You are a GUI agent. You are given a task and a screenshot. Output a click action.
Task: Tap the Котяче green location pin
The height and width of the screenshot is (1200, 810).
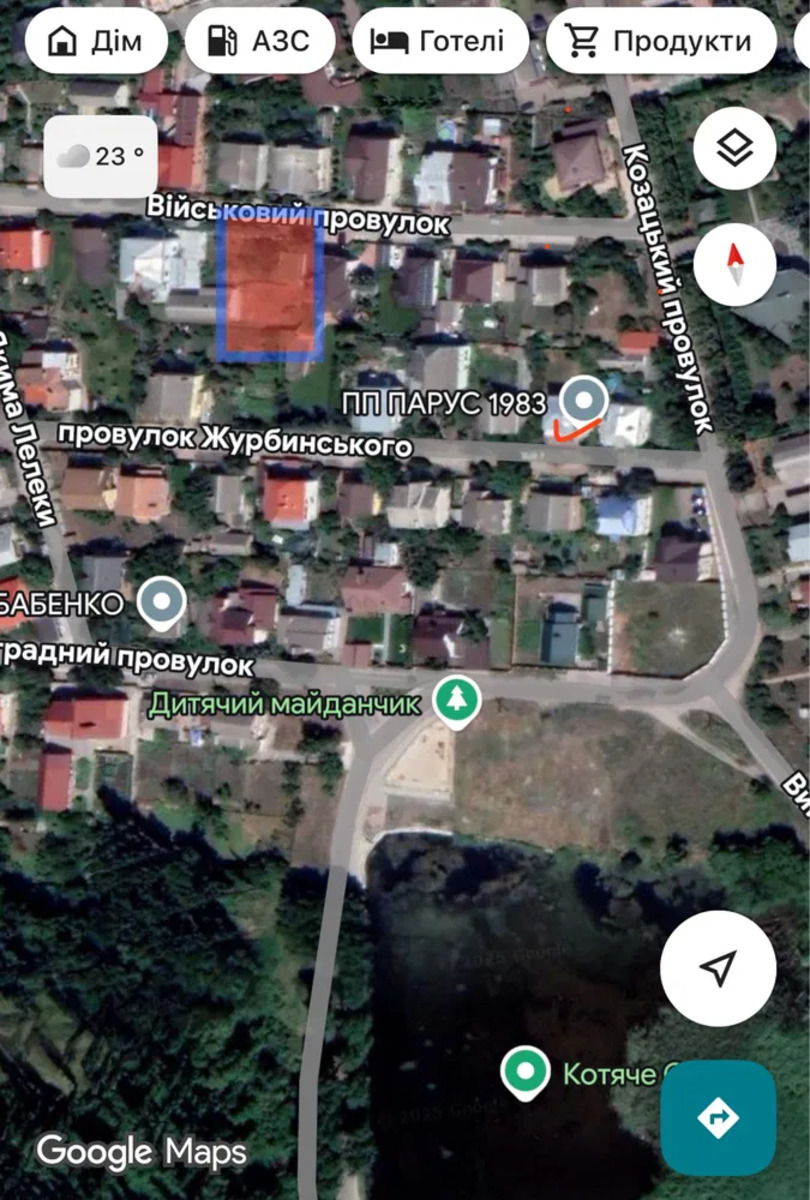[x=525, y=1071]
